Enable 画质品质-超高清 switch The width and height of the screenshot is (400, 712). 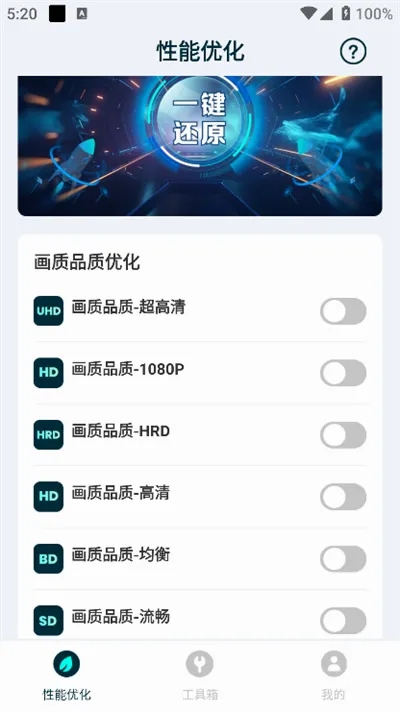click(343, 312)
